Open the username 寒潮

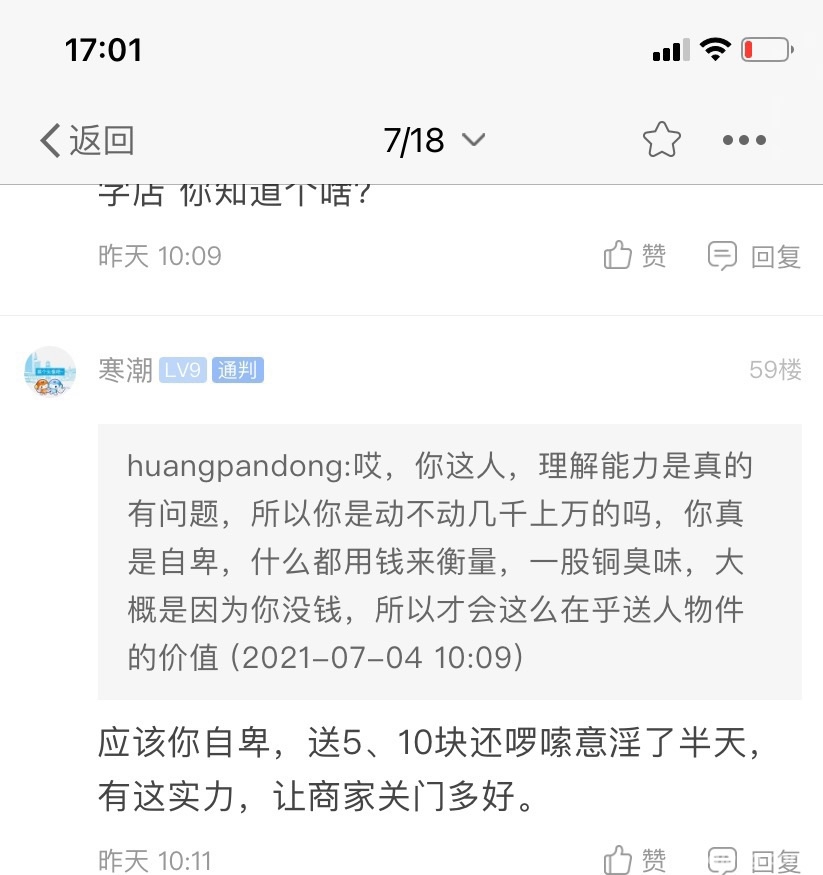(x=125, y=371)
